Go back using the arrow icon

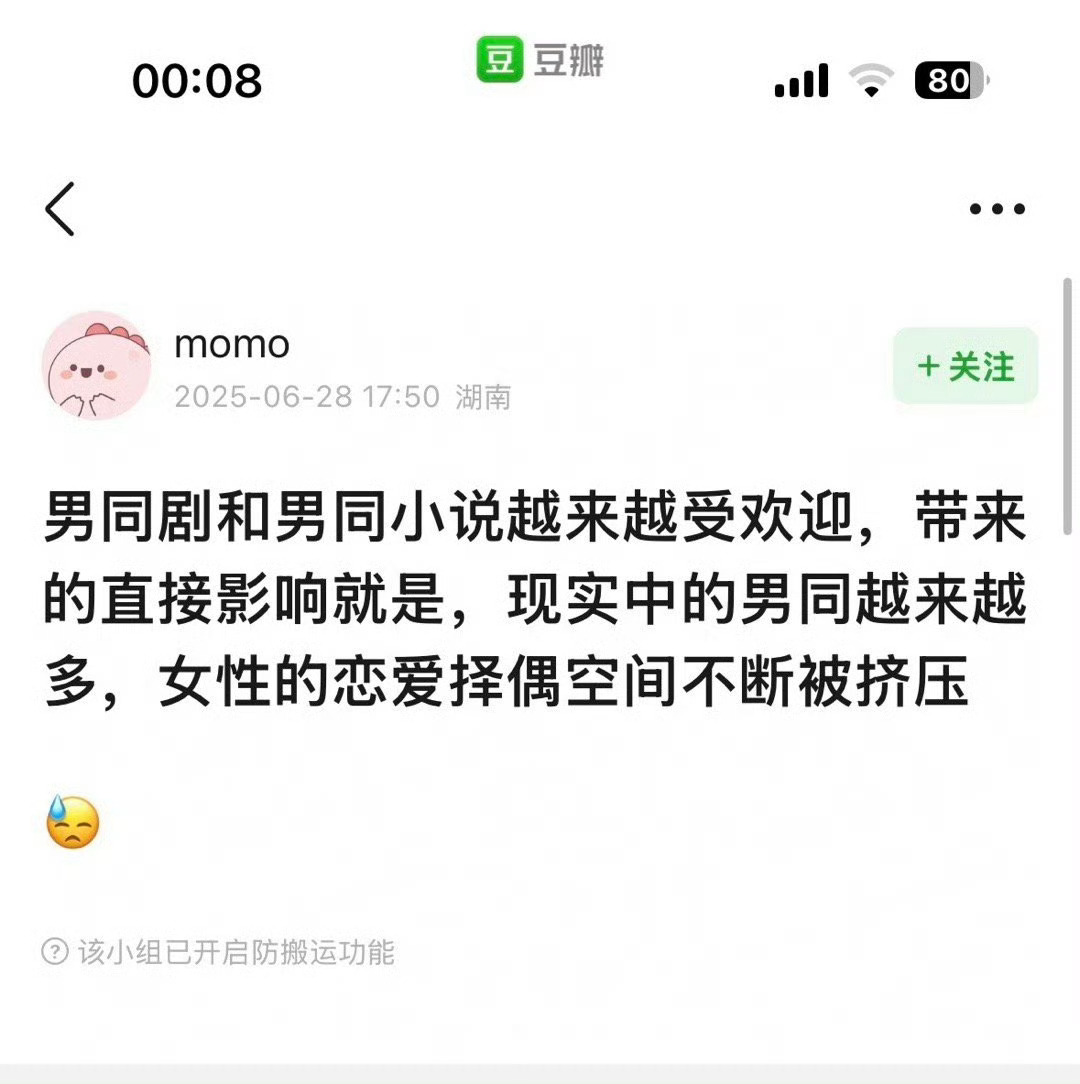pos(60,209)
